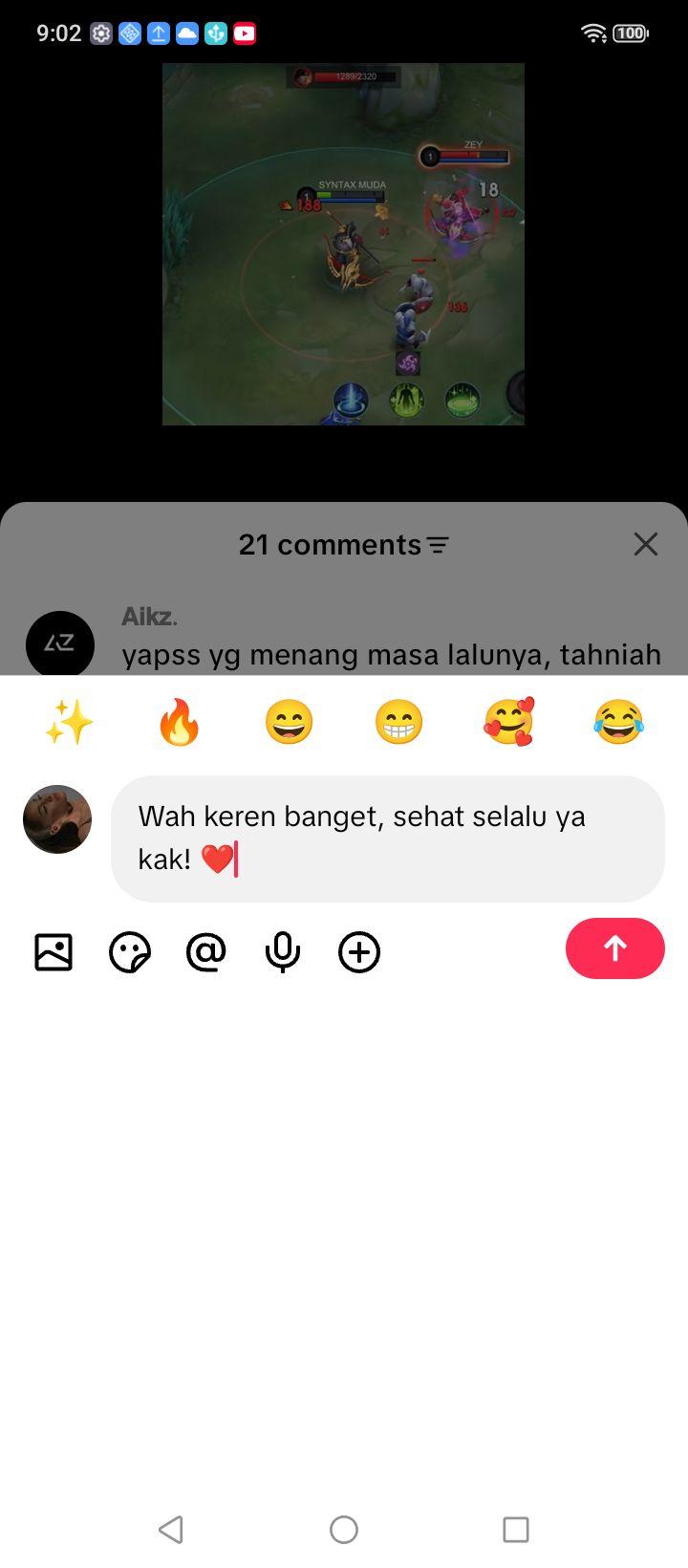Insert the beaming grin emoji
This screenshot has width=688, height=1568.
point(398,722)
